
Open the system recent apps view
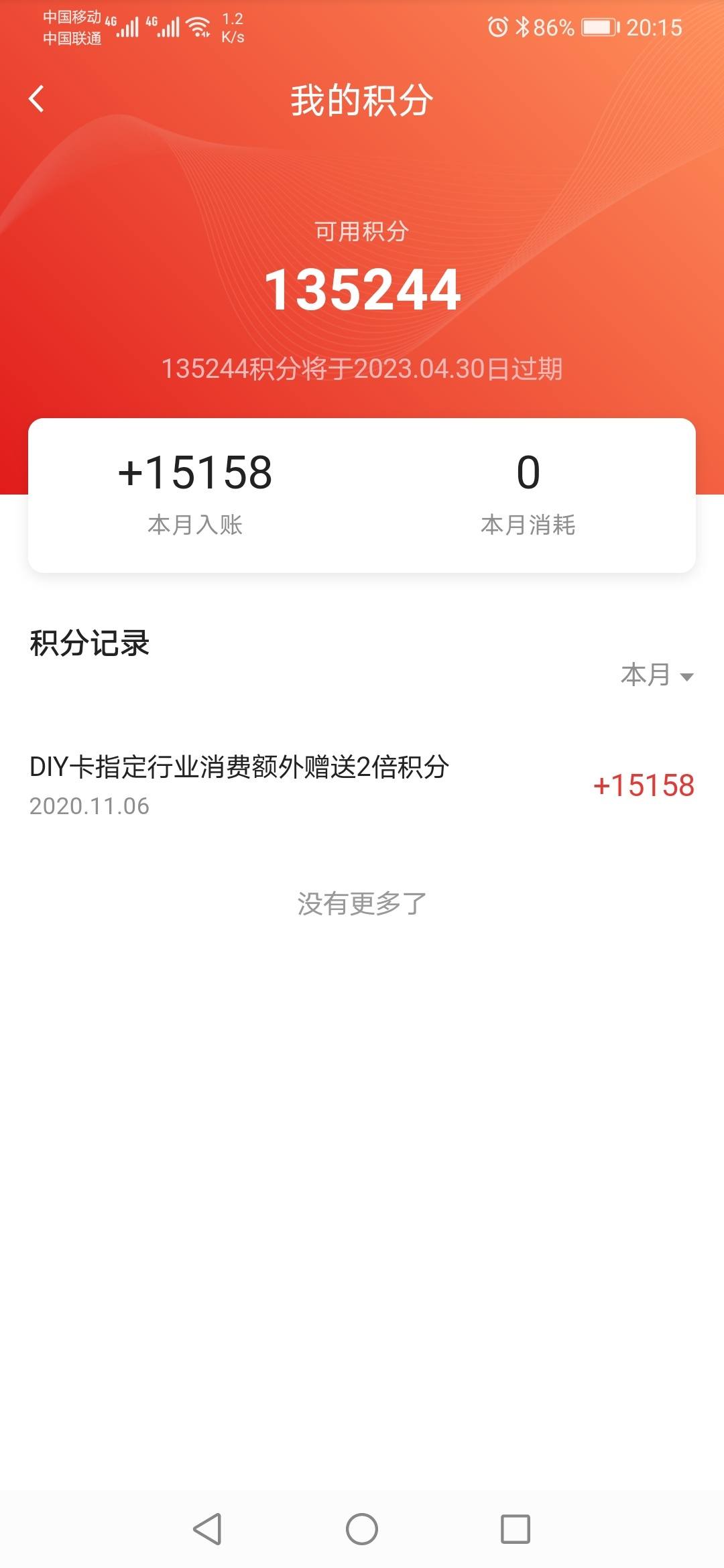click(516, 1529)
